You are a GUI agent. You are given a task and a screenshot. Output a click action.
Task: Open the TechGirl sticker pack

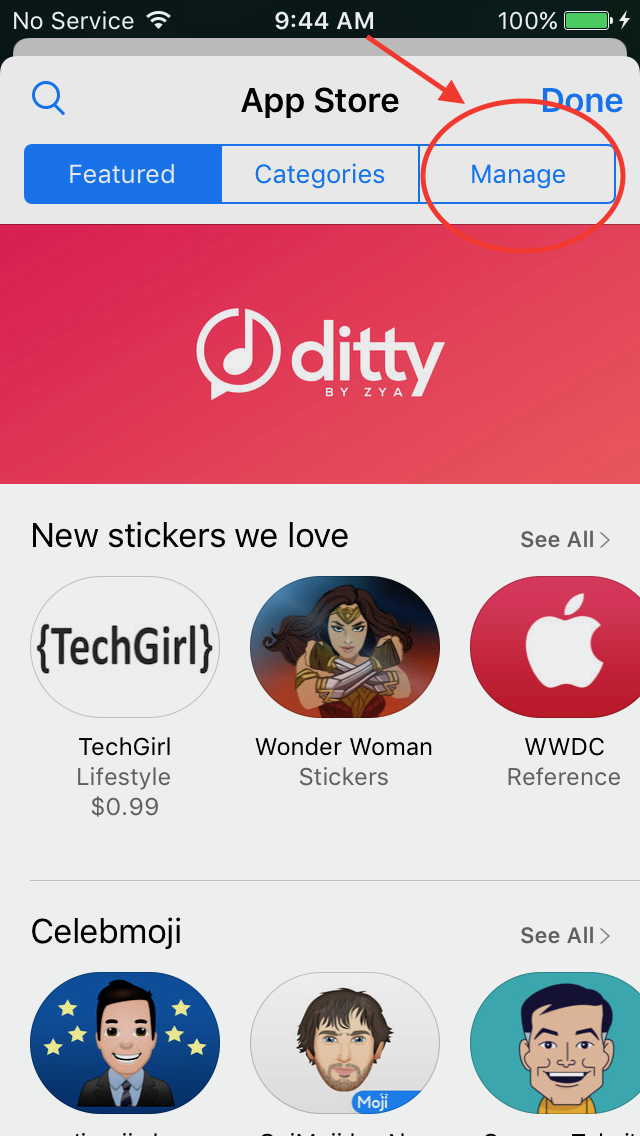point(125,647)
